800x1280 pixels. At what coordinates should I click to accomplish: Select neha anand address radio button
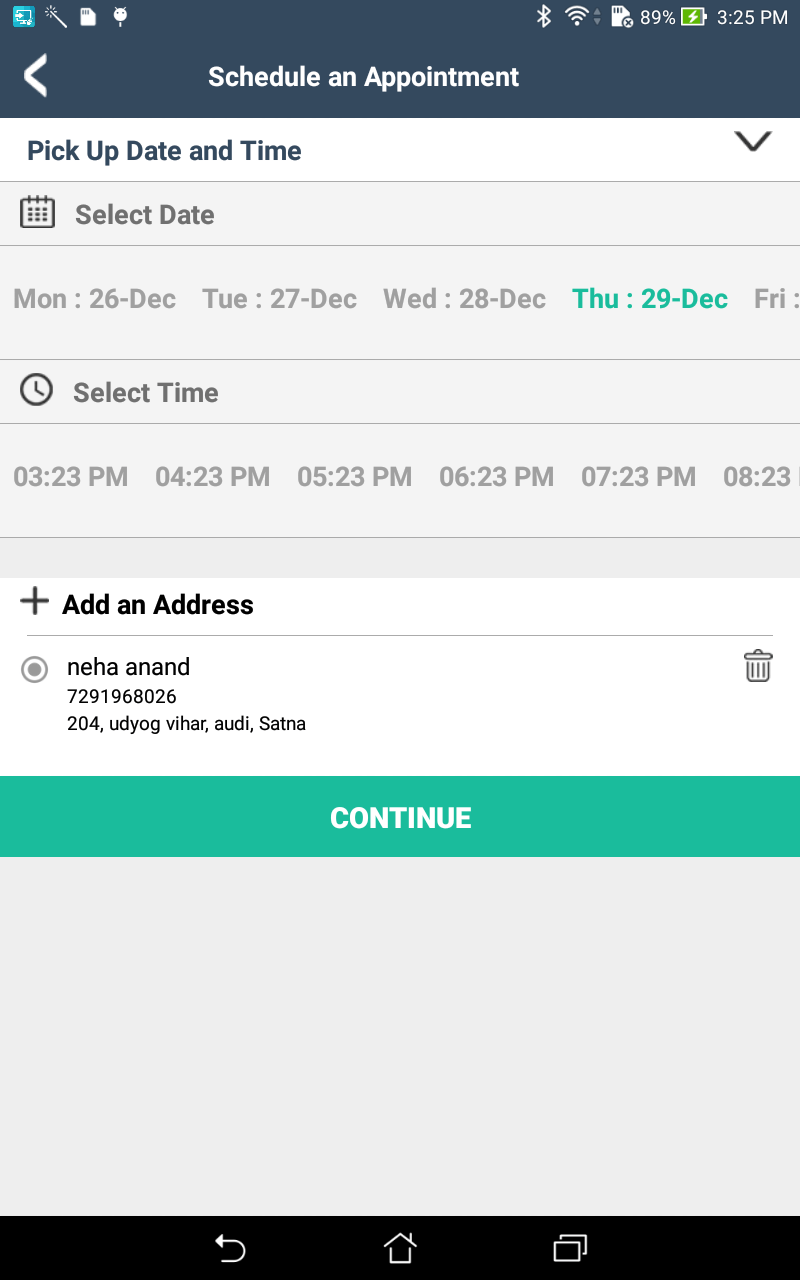35,669
